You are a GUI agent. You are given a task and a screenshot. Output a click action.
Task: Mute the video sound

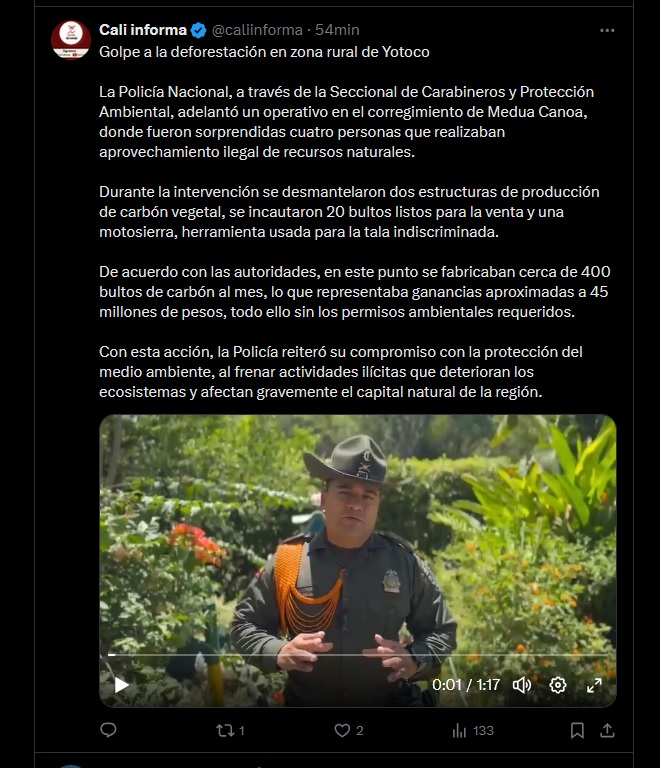[x=522, y=685]
